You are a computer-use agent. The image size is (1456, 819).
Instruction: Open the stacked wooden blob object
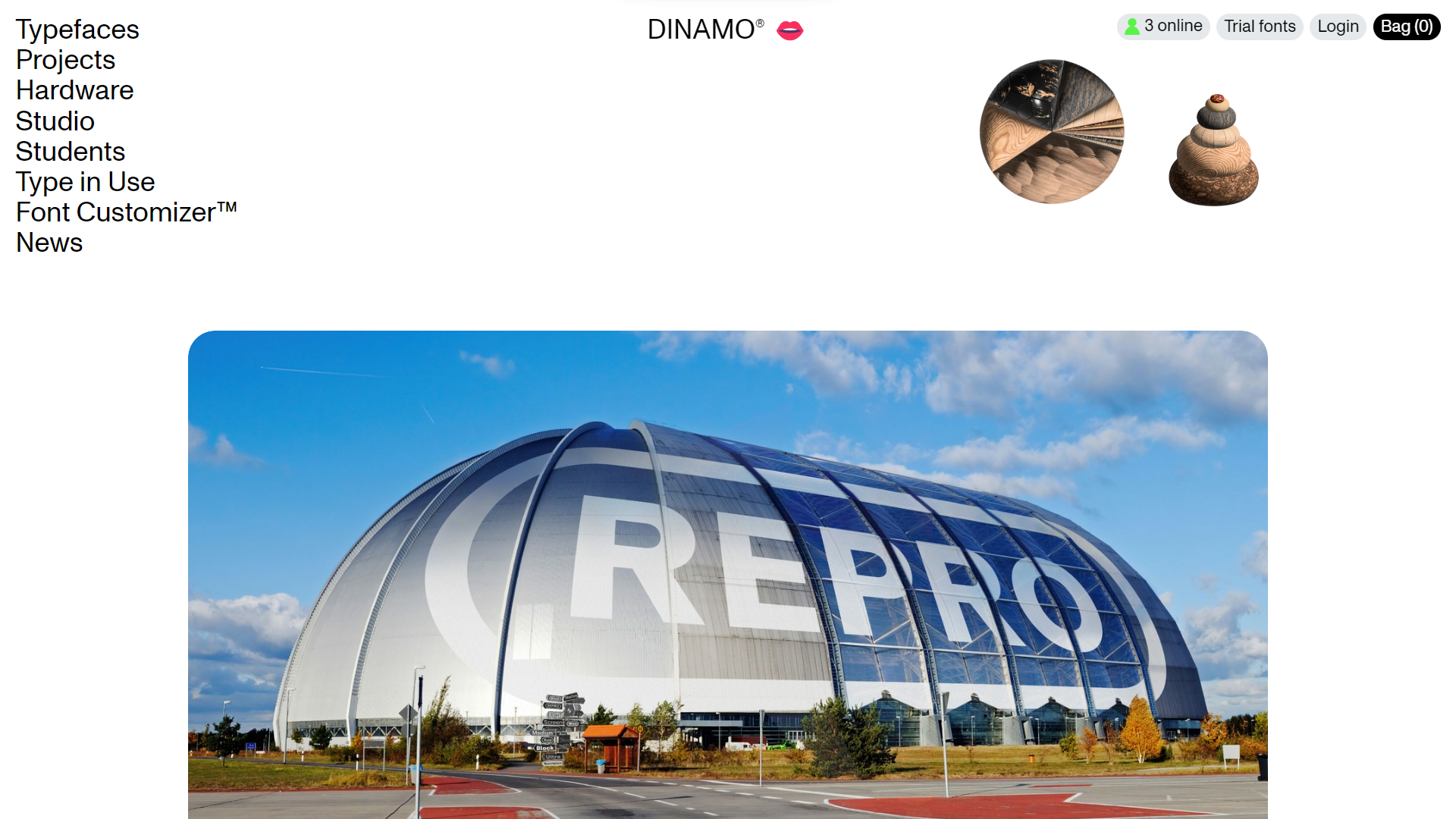tap(1213, 152)
